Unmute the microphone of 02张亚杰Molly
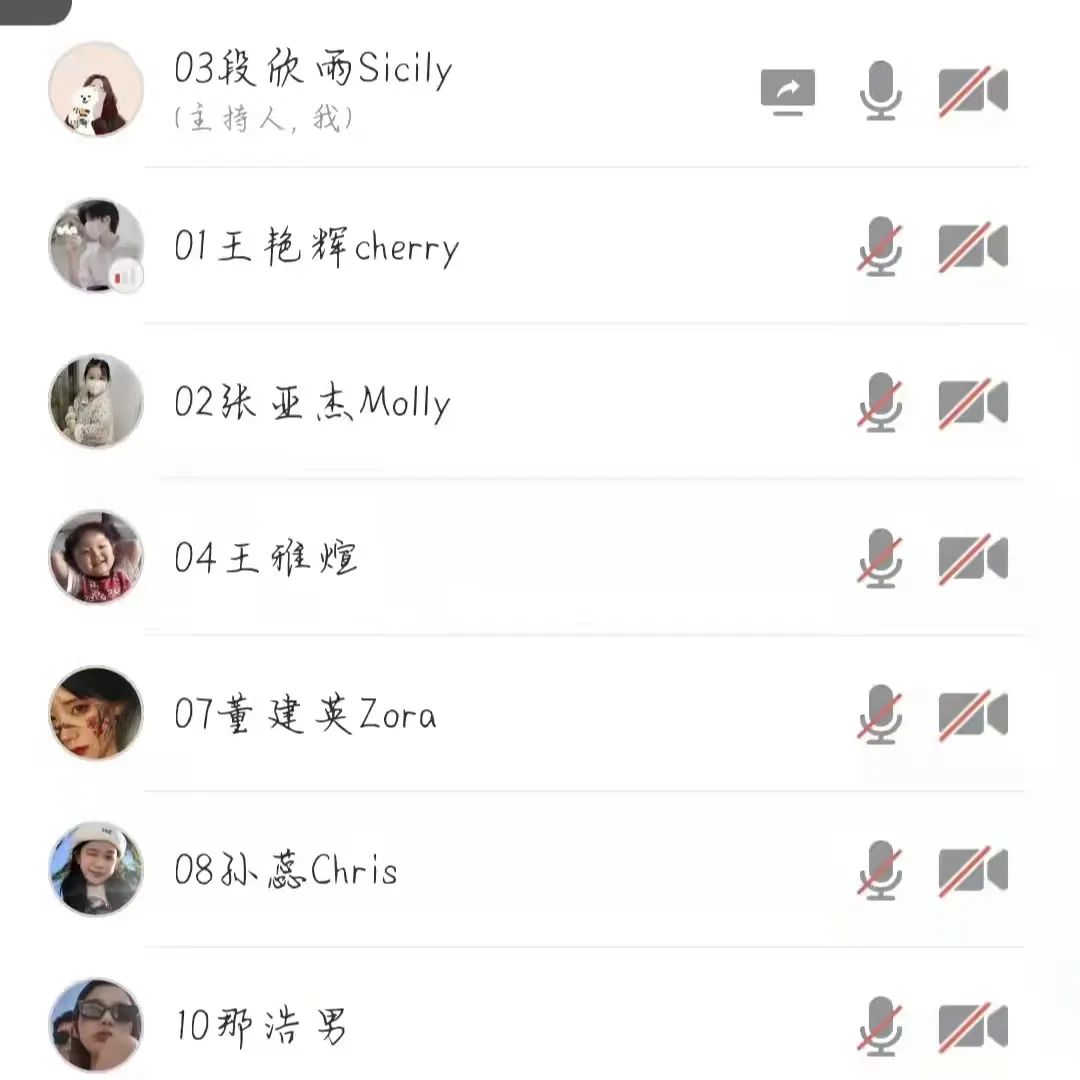Viewport: 1080px width, 1080px height. 880,403
